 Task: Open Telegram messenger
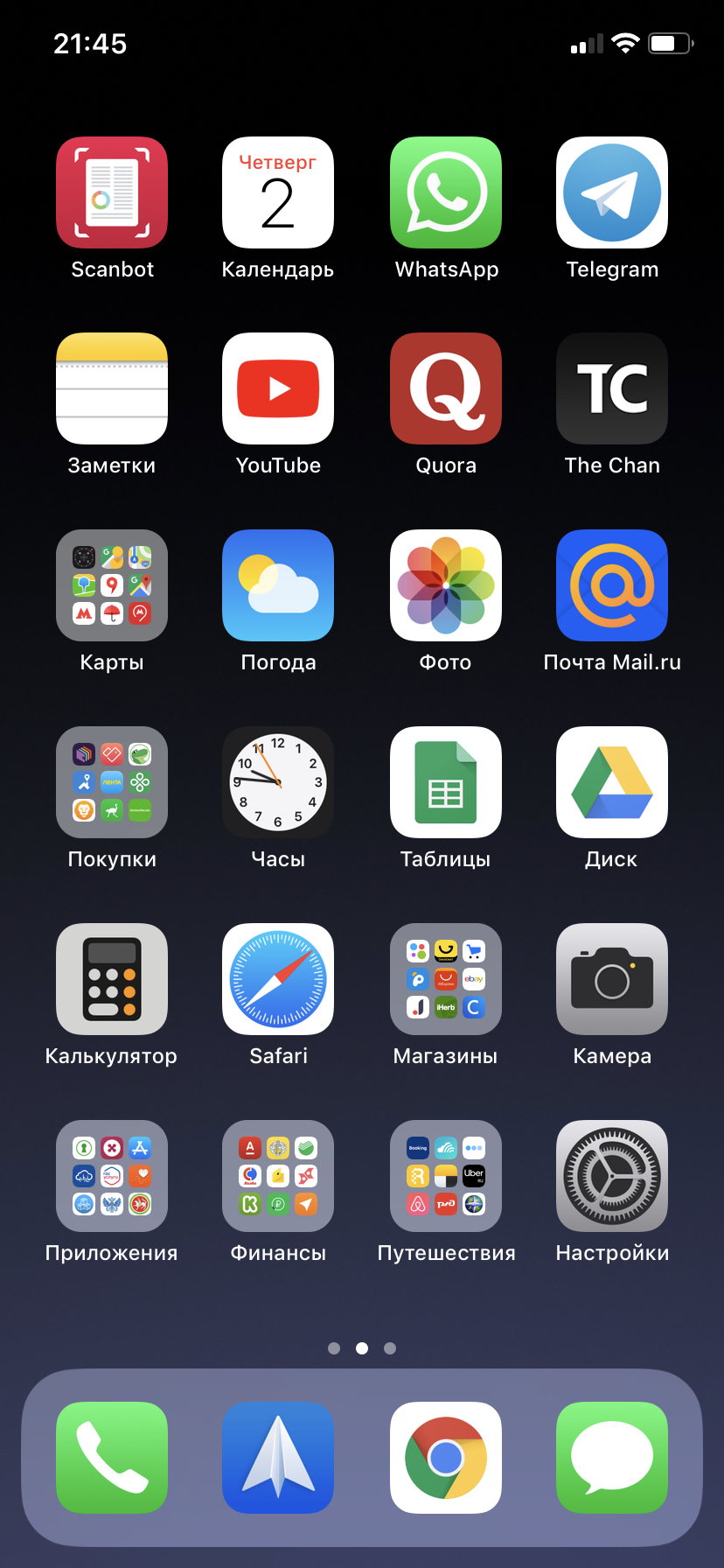612,192
